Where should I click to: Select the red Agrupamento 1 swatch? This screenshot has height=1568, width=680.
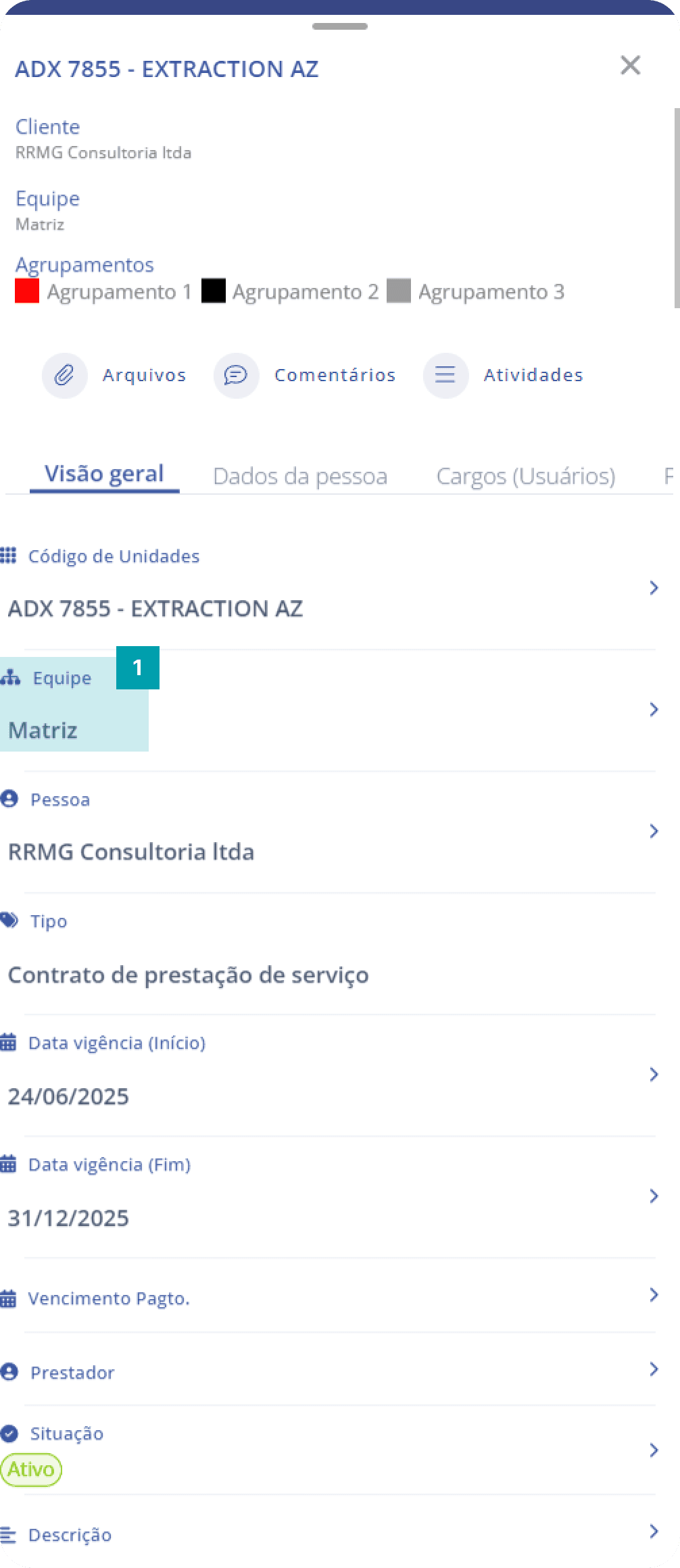[28, 291]
